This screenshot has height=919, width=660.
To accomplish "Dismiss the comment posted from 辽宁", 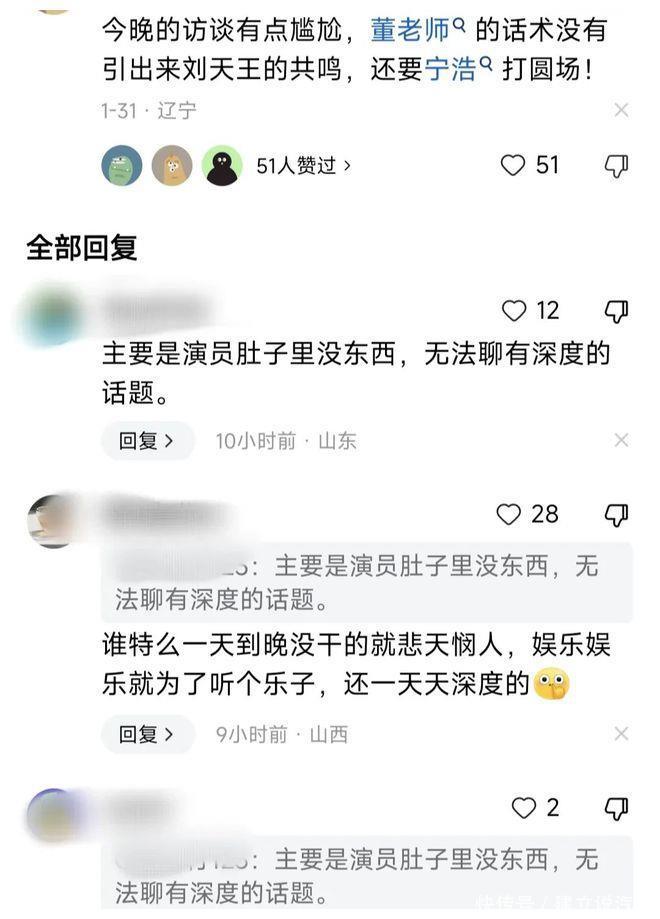I will pos(621,110).
